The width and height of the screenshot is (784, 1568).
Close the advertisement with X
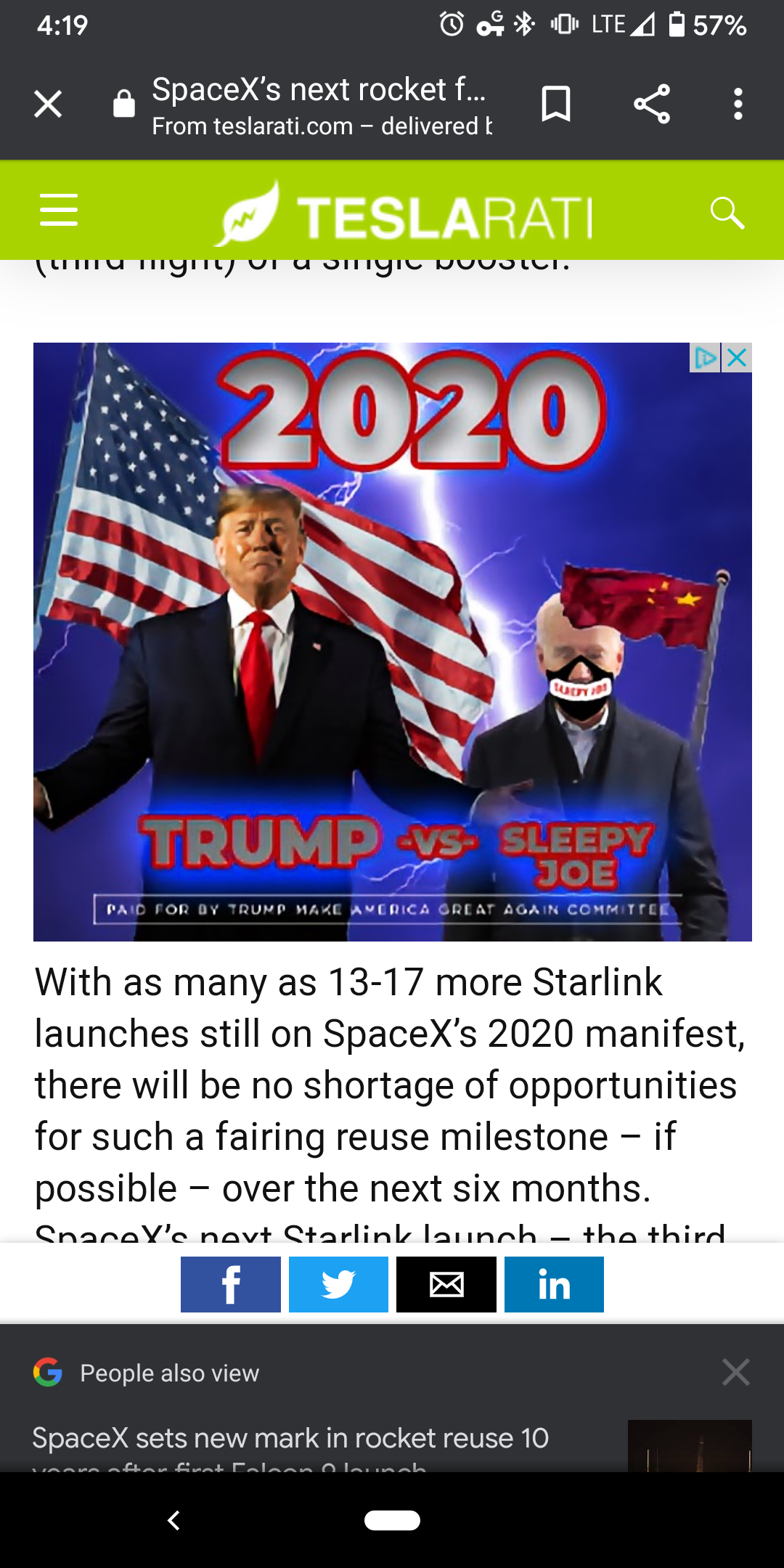coord(737,358)
